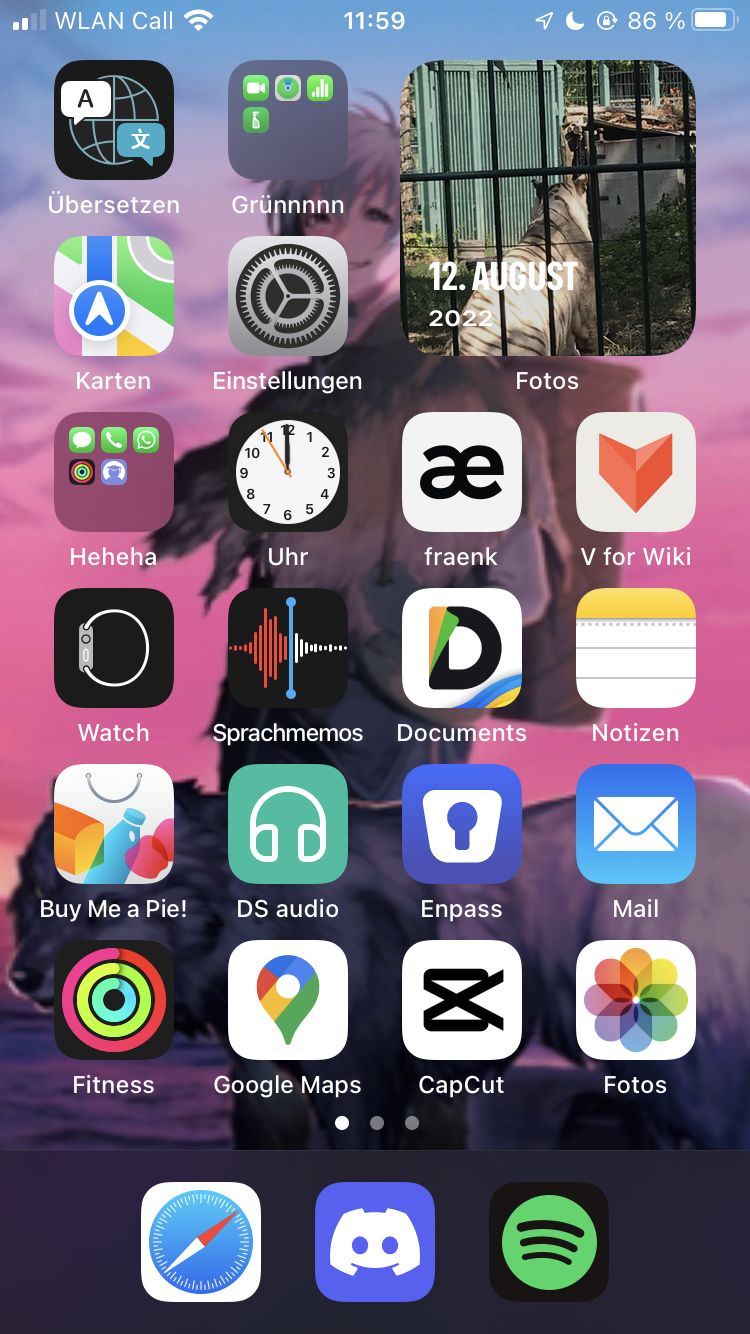750x1334 pixels.
Task: Launch Karten maps app
Action: pyautogui.click(x=113, y=296)
